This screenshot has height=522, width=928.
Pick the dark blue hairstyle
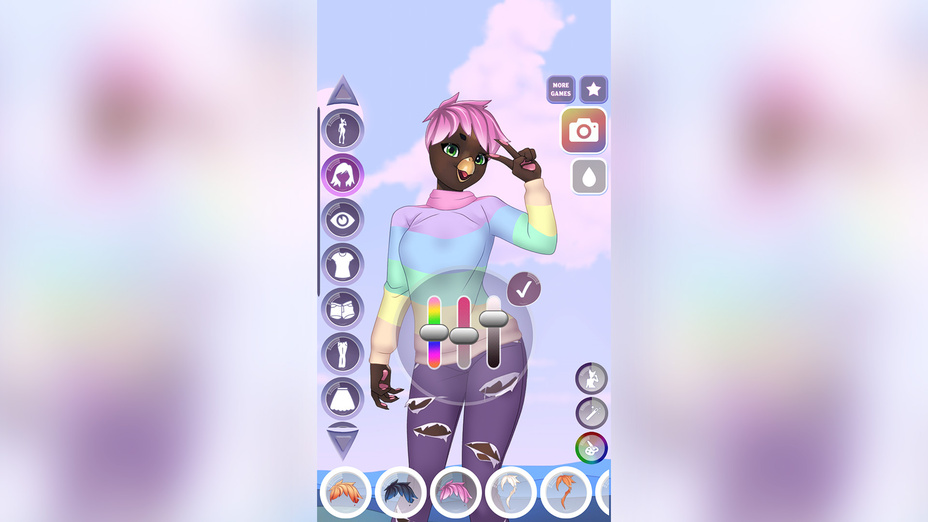(x=400, y=492)
